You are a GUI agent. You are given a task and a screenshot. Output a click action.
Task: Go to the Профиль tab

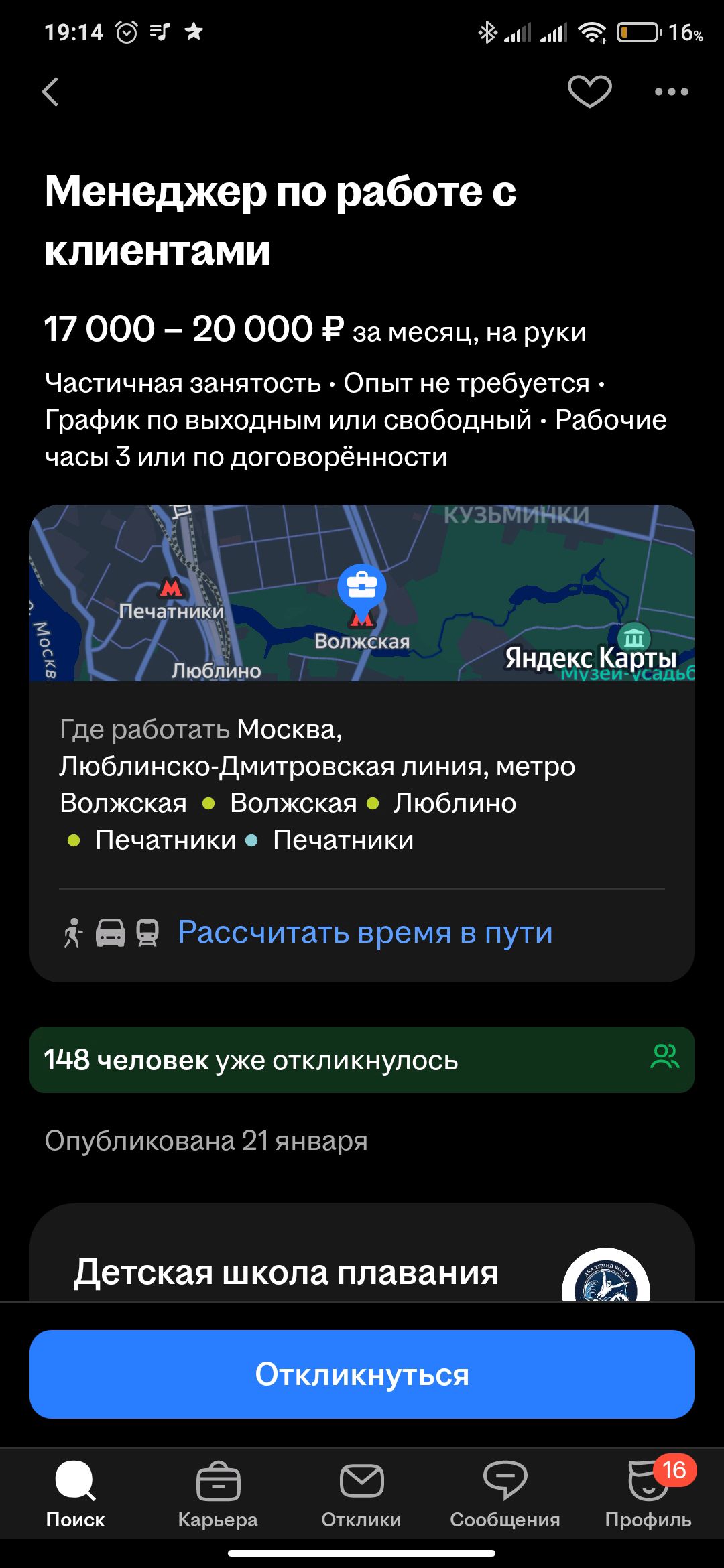click(x=648, y=1495)
